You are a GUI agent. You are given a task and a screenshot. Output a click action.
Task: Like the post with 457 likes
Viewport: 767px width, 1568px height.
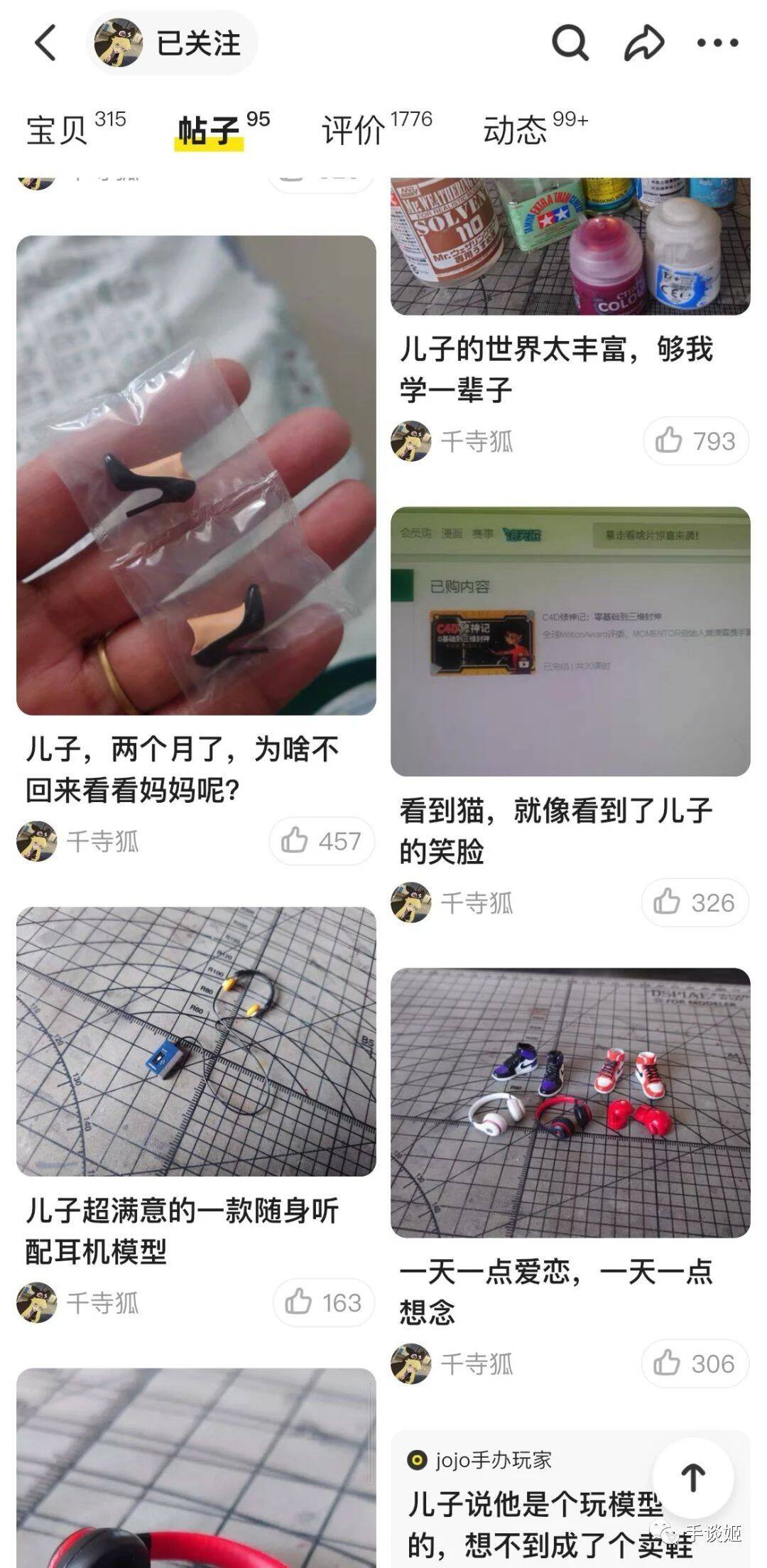[321, 842]
